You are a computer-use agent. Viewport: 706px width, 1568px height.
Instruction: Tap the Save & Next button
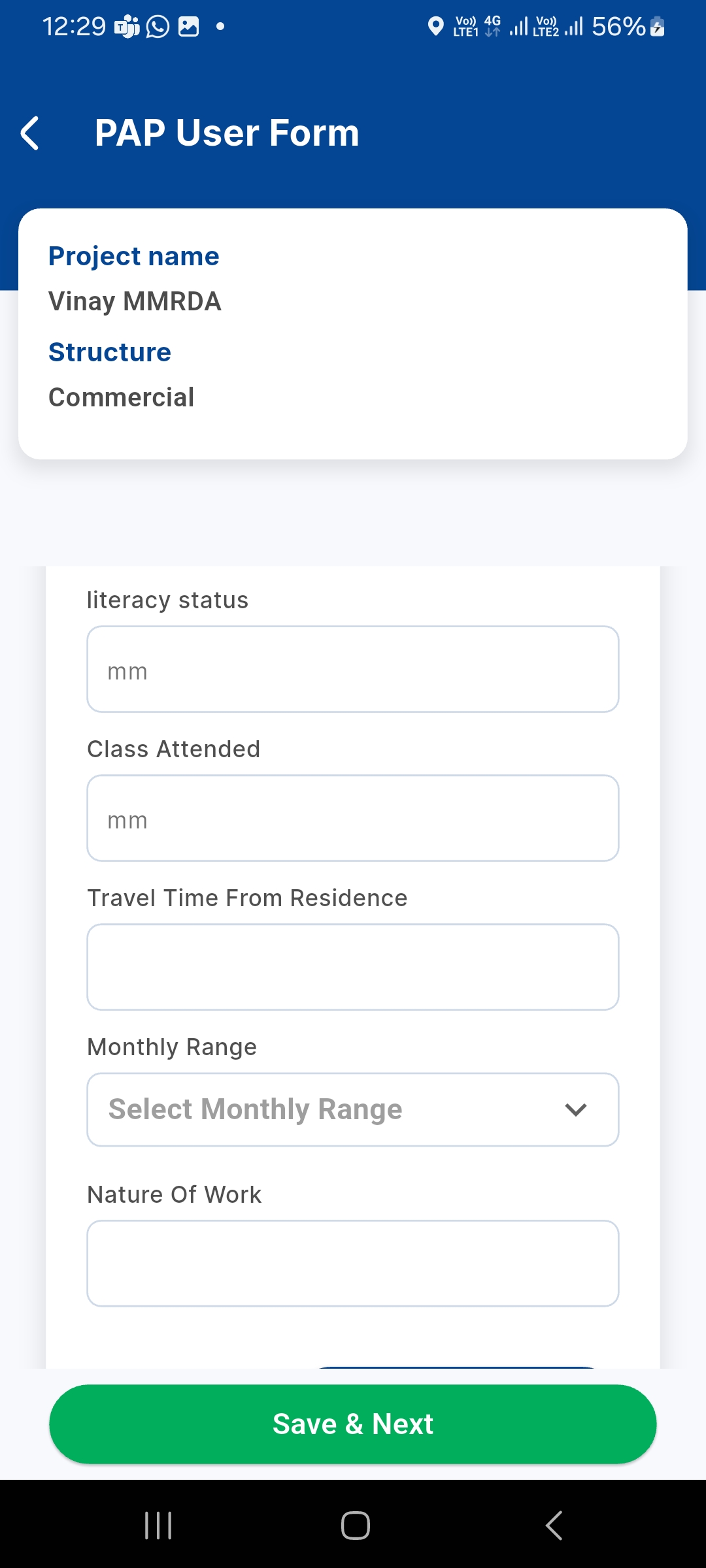[x=353, y=1424]
